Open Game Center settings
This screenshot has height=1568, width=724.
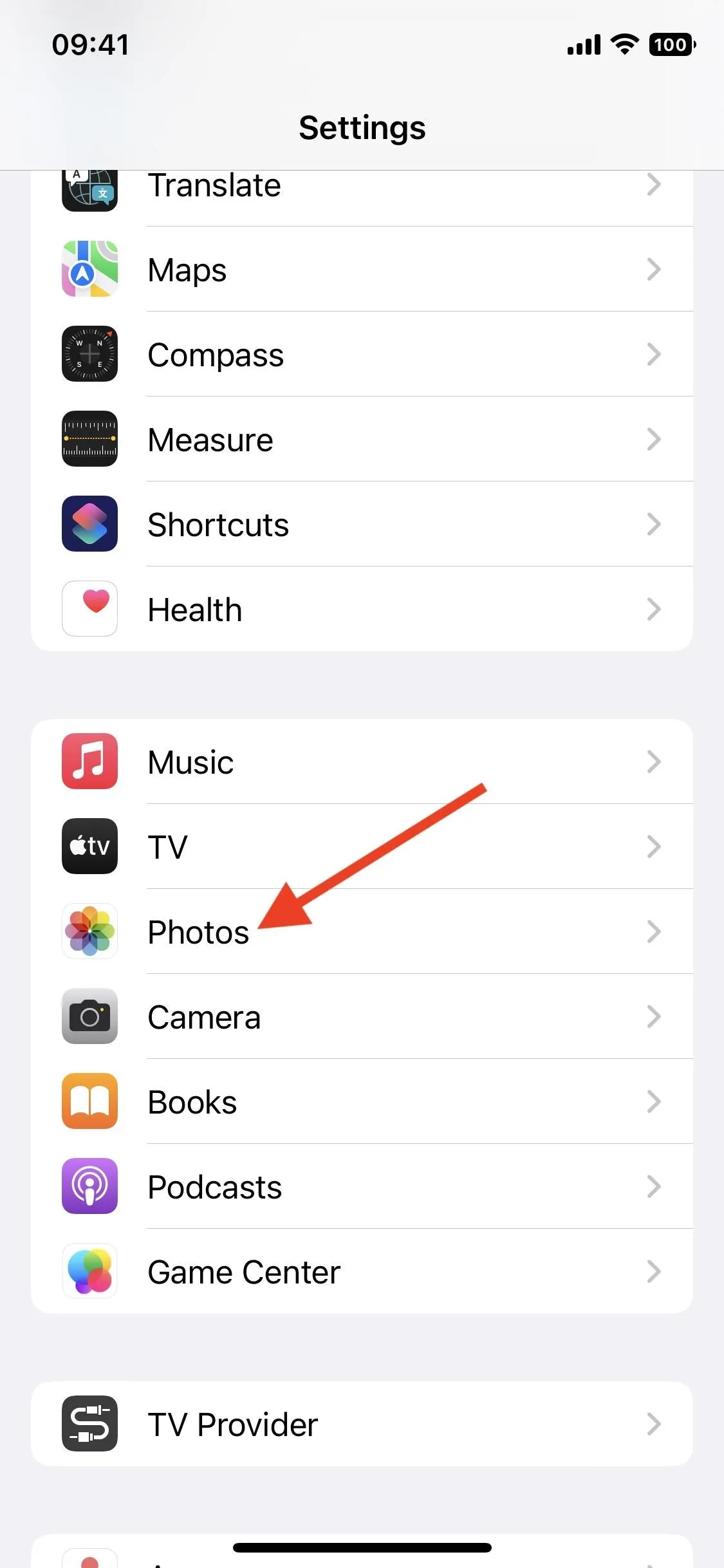(x=362, y=1271)
